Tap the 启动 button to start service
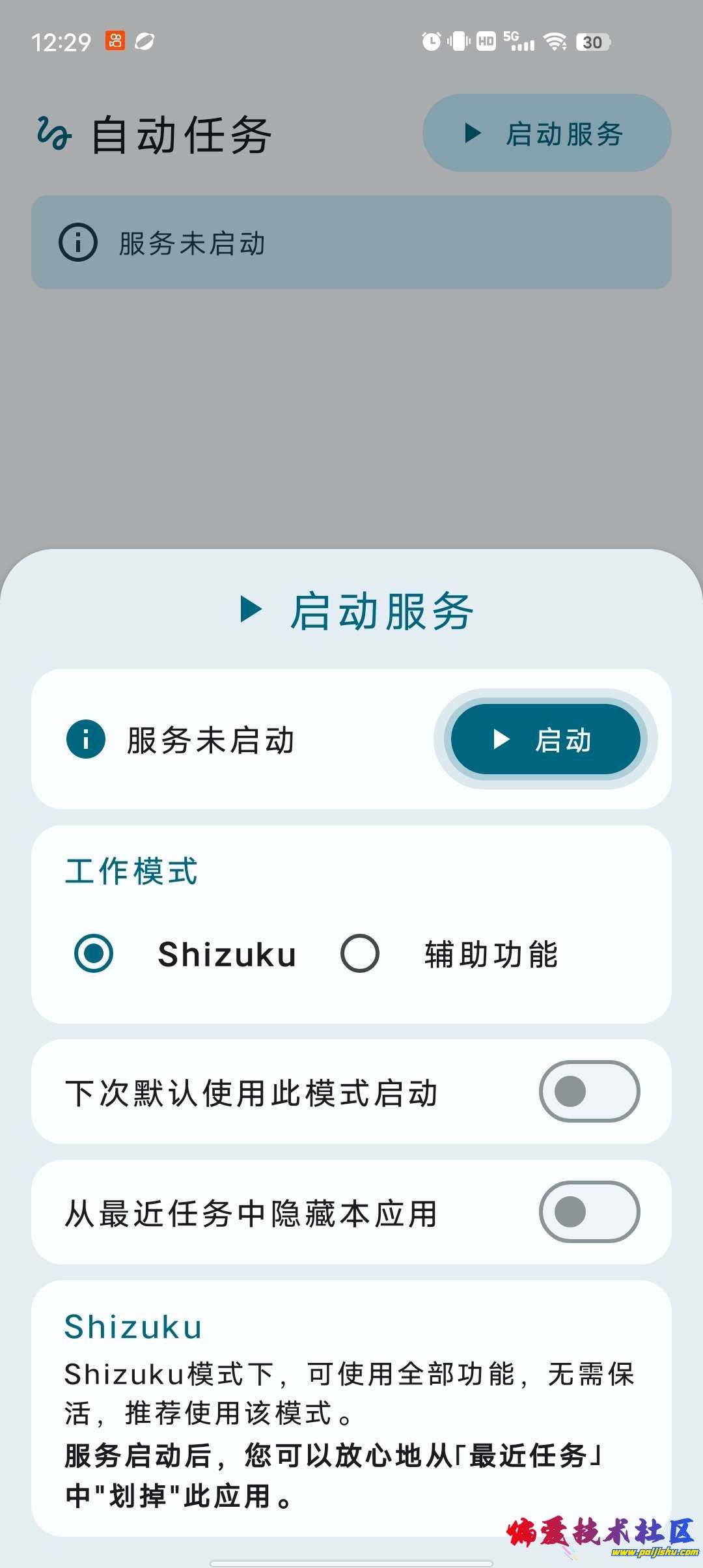Image resolution: width=703 pixels, height=1568 pixels. (545, 740)
